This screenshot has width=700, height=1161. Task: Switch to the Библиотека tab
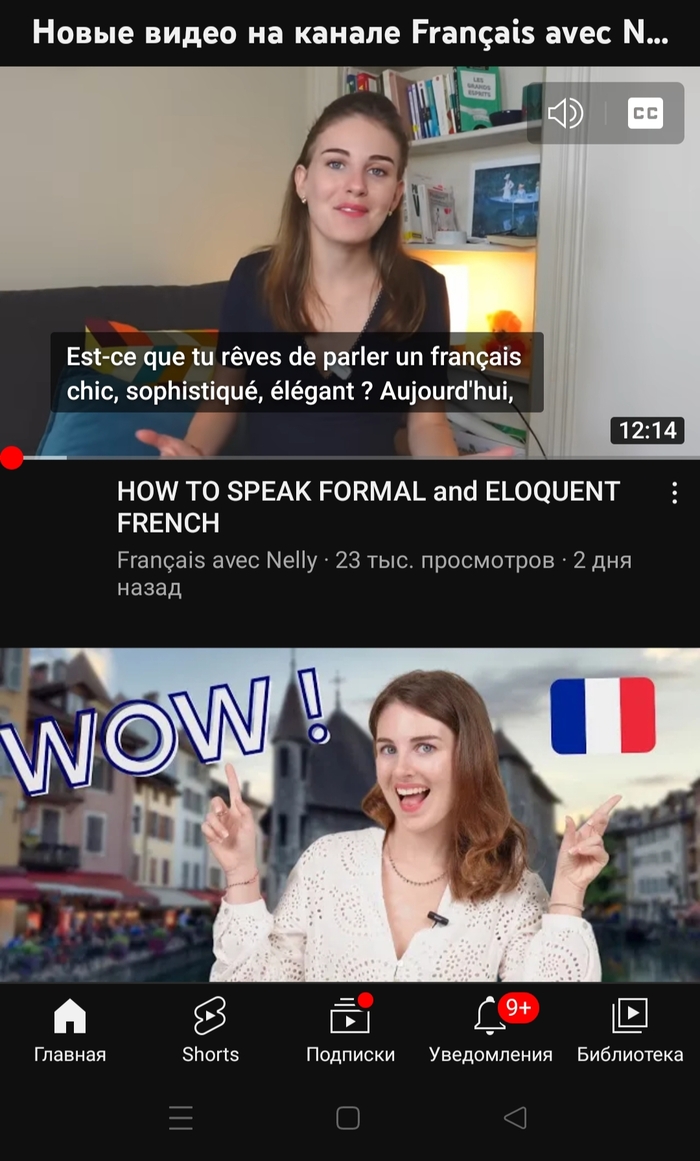click(x=630, y=1030)
